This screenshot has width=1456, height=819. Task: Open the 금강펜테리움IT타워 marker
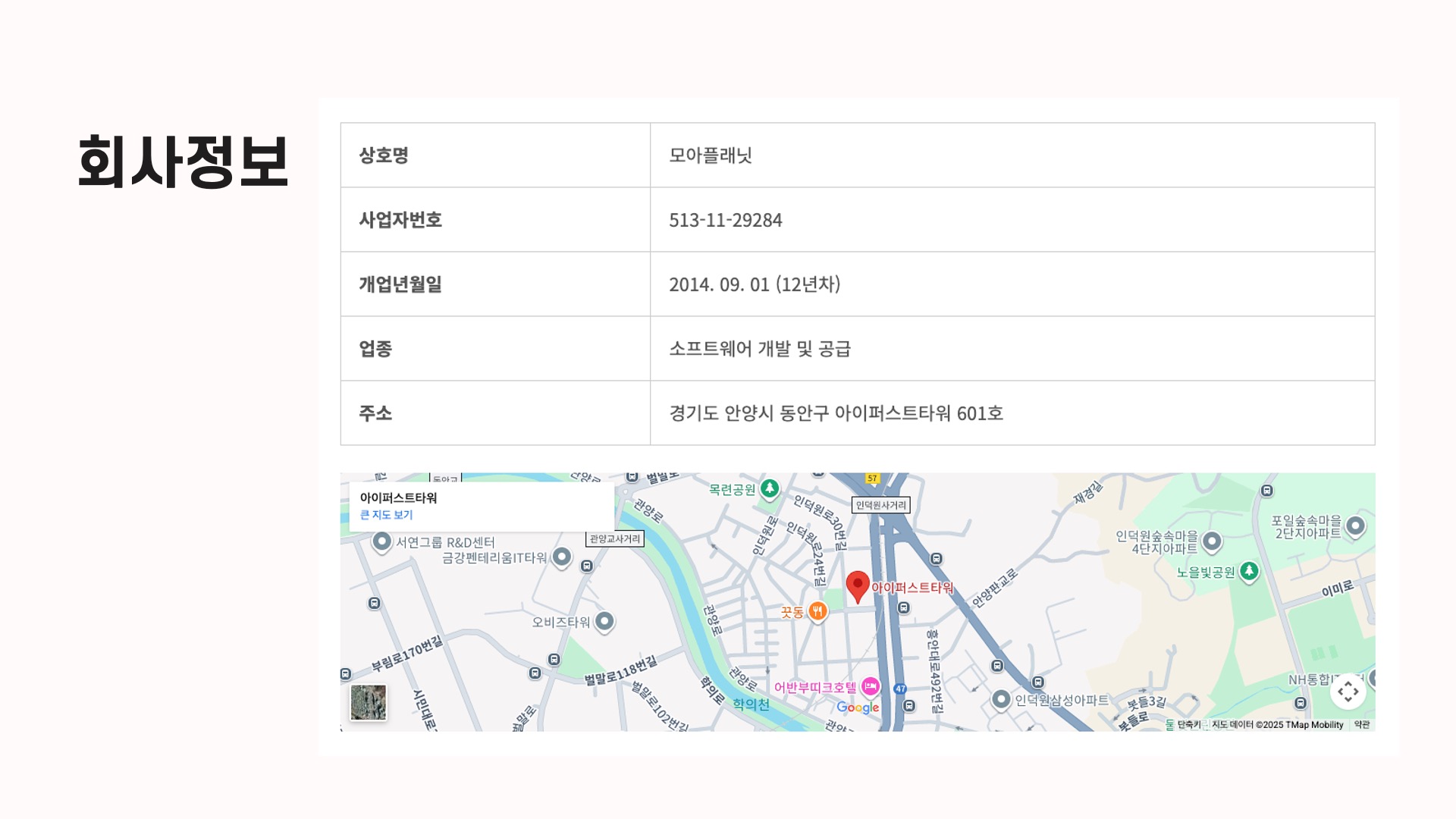click(561, 557)
